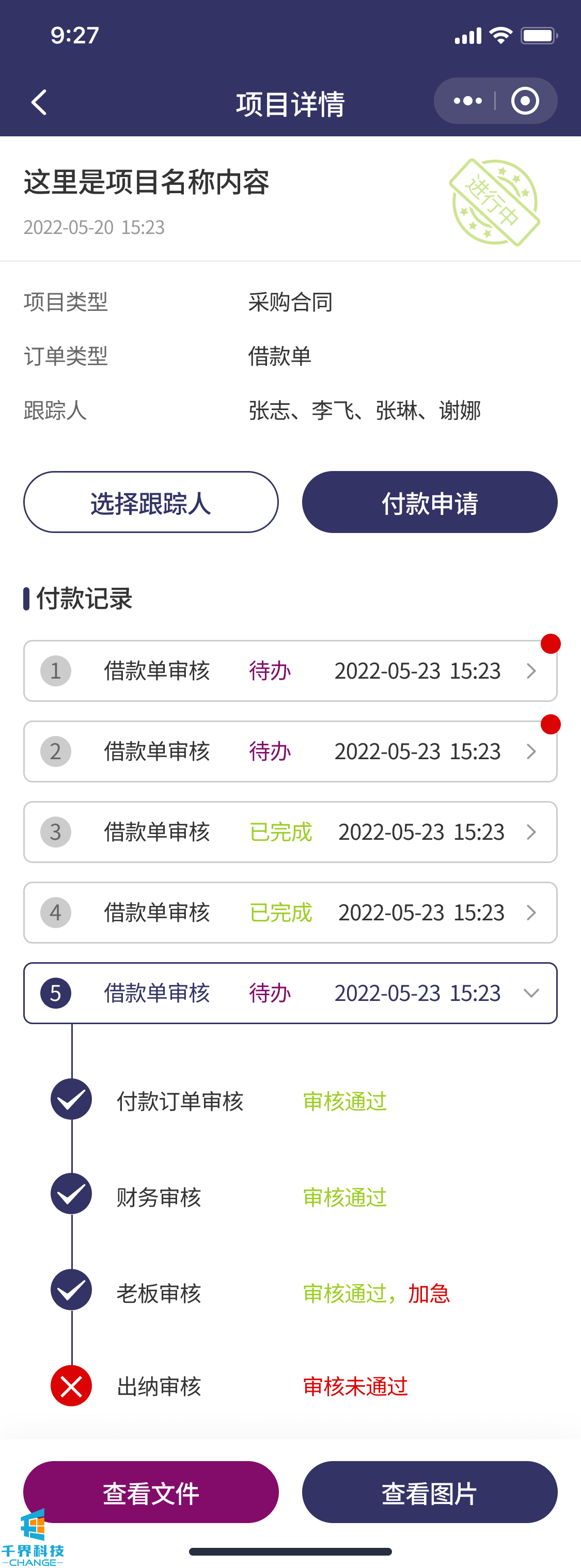Open payment record number 1
The width and height of the screenshot is (581, 1568).
pyautogui.click(x=290, y=671)
